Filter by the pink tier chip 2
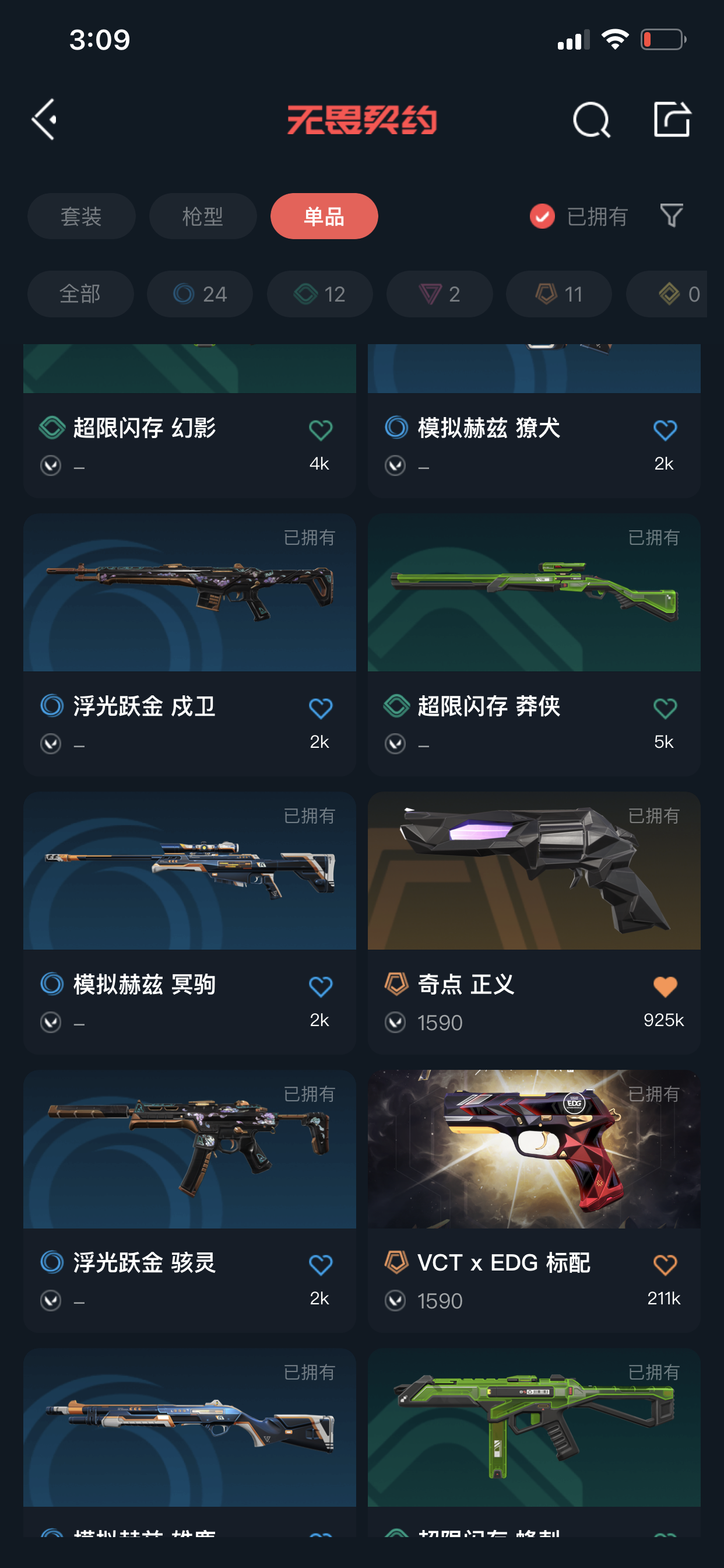 (439, 294)
